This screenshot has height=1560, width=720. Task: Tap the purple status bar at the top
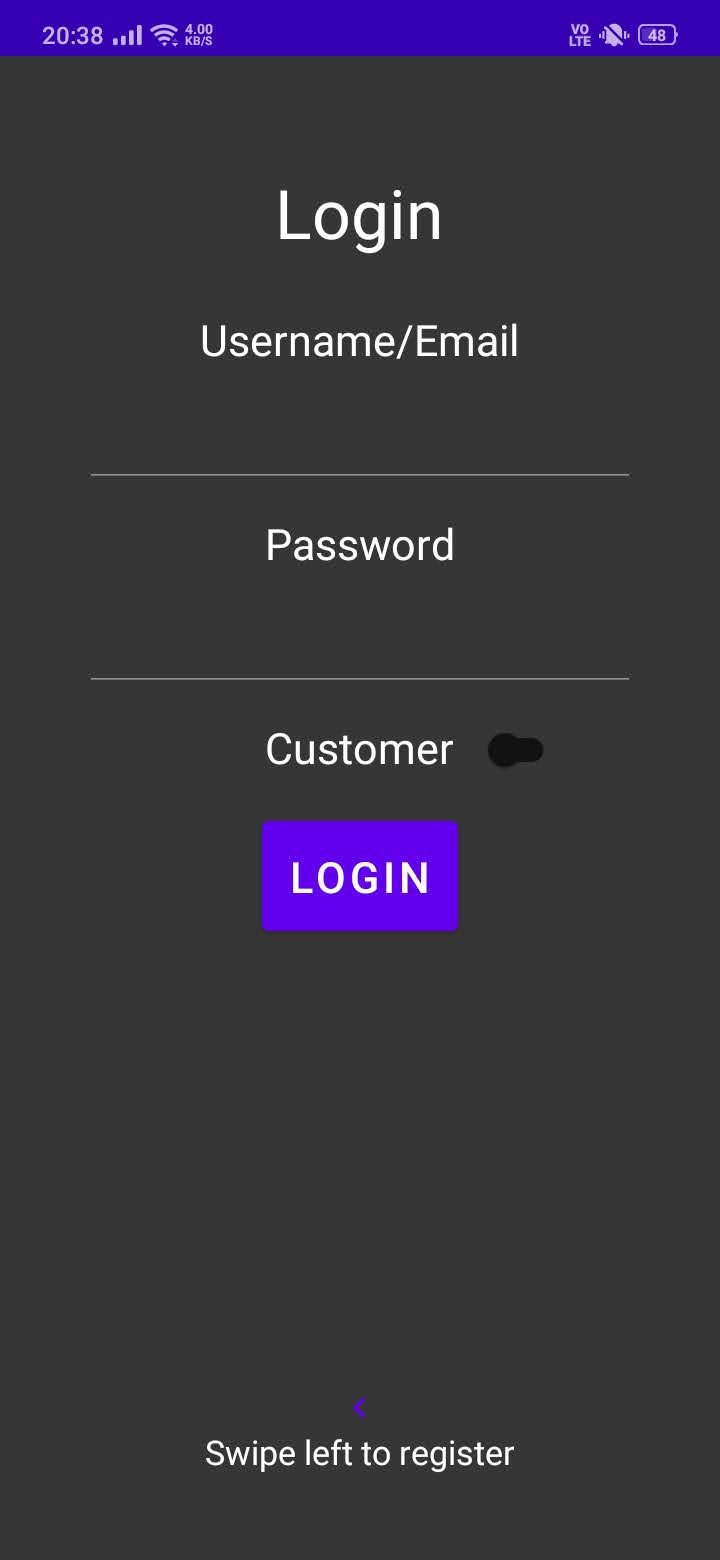(x=360, y=27)
